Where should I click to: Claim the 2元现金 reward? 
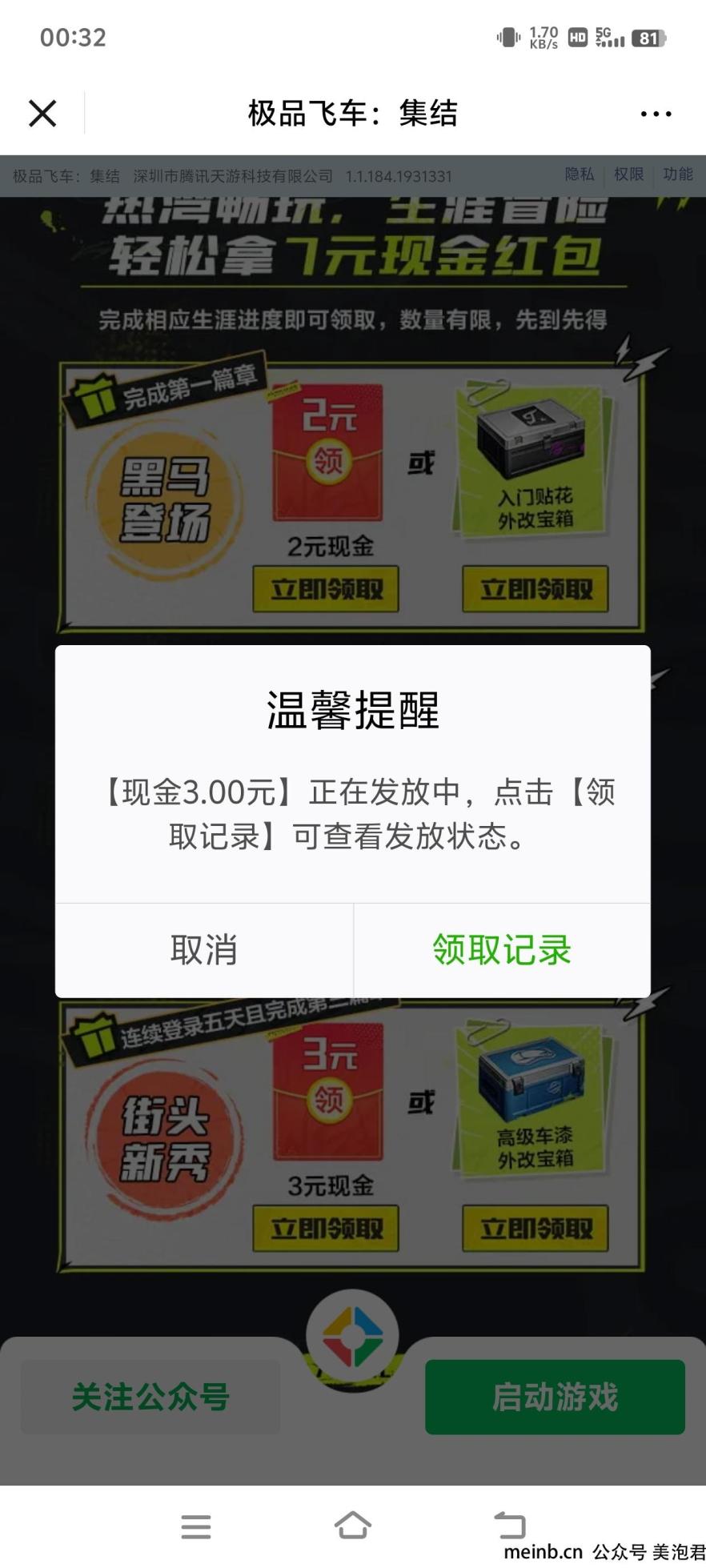coord(326,590)
